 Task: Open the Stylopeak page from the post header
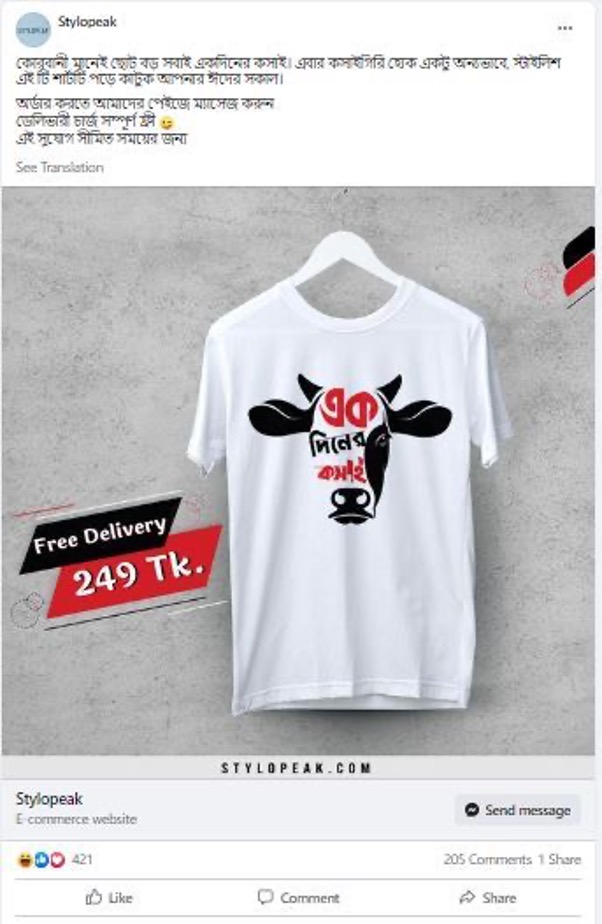(x=88, y=19)
